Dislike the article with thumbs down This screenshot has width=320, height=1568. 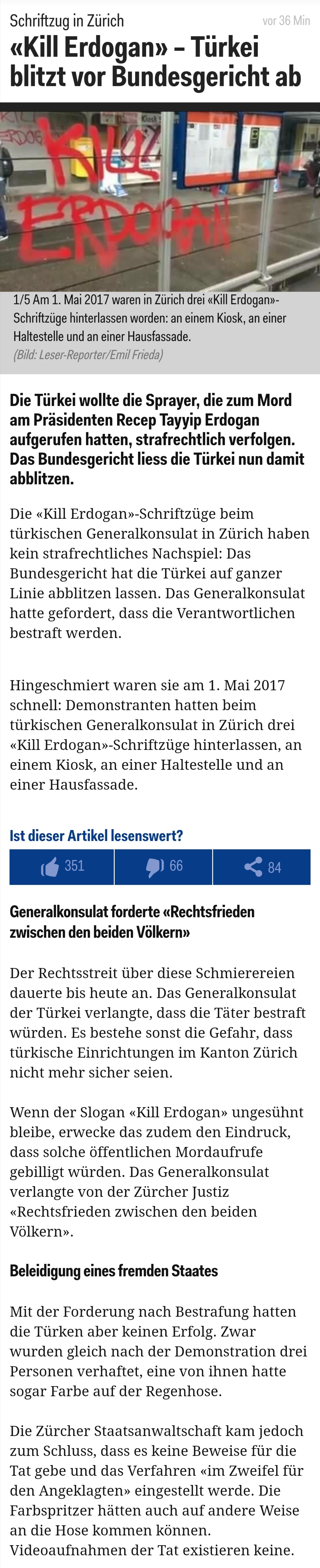tap(163, 866)
